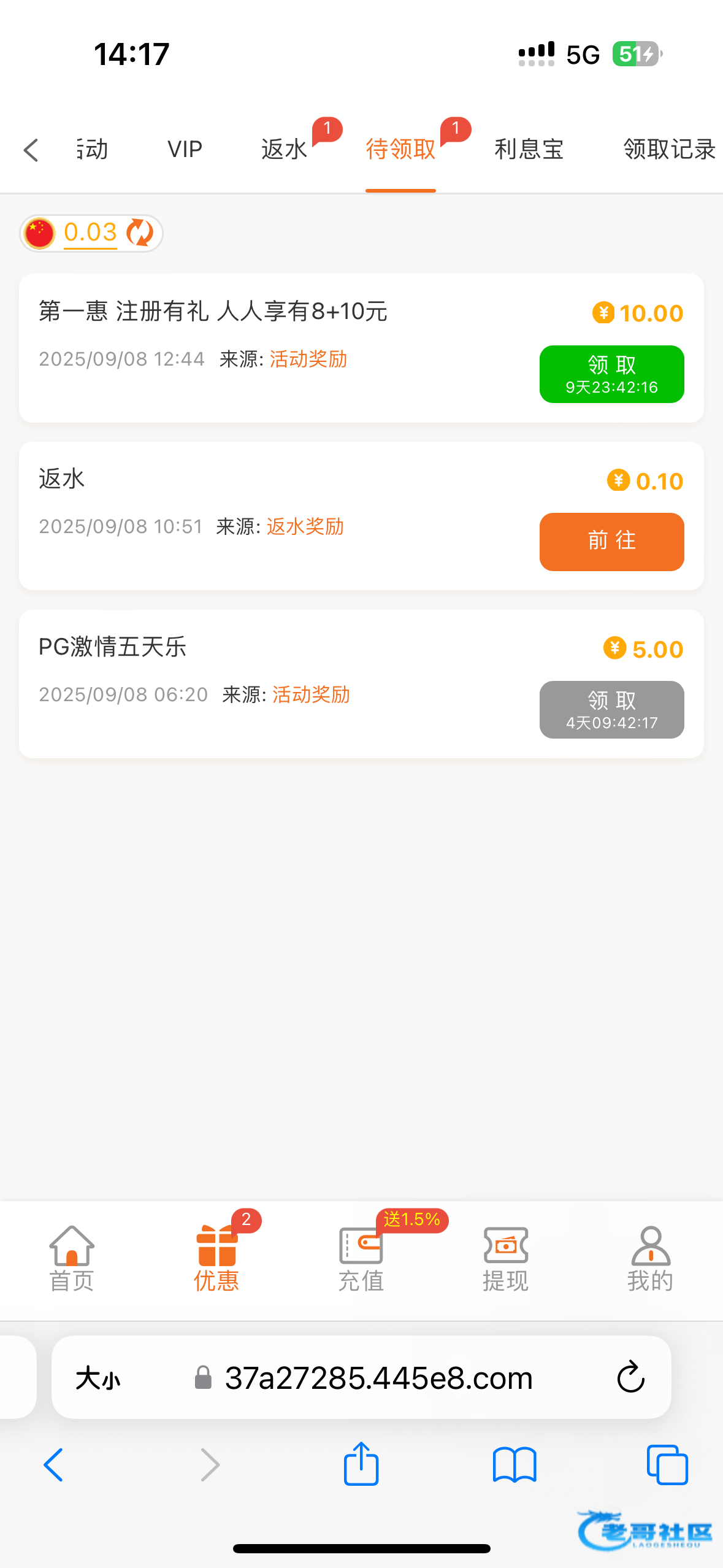Viewport: 723px width, 1568px height.
Task: Show open Safari tabs
Action: 667,1464
